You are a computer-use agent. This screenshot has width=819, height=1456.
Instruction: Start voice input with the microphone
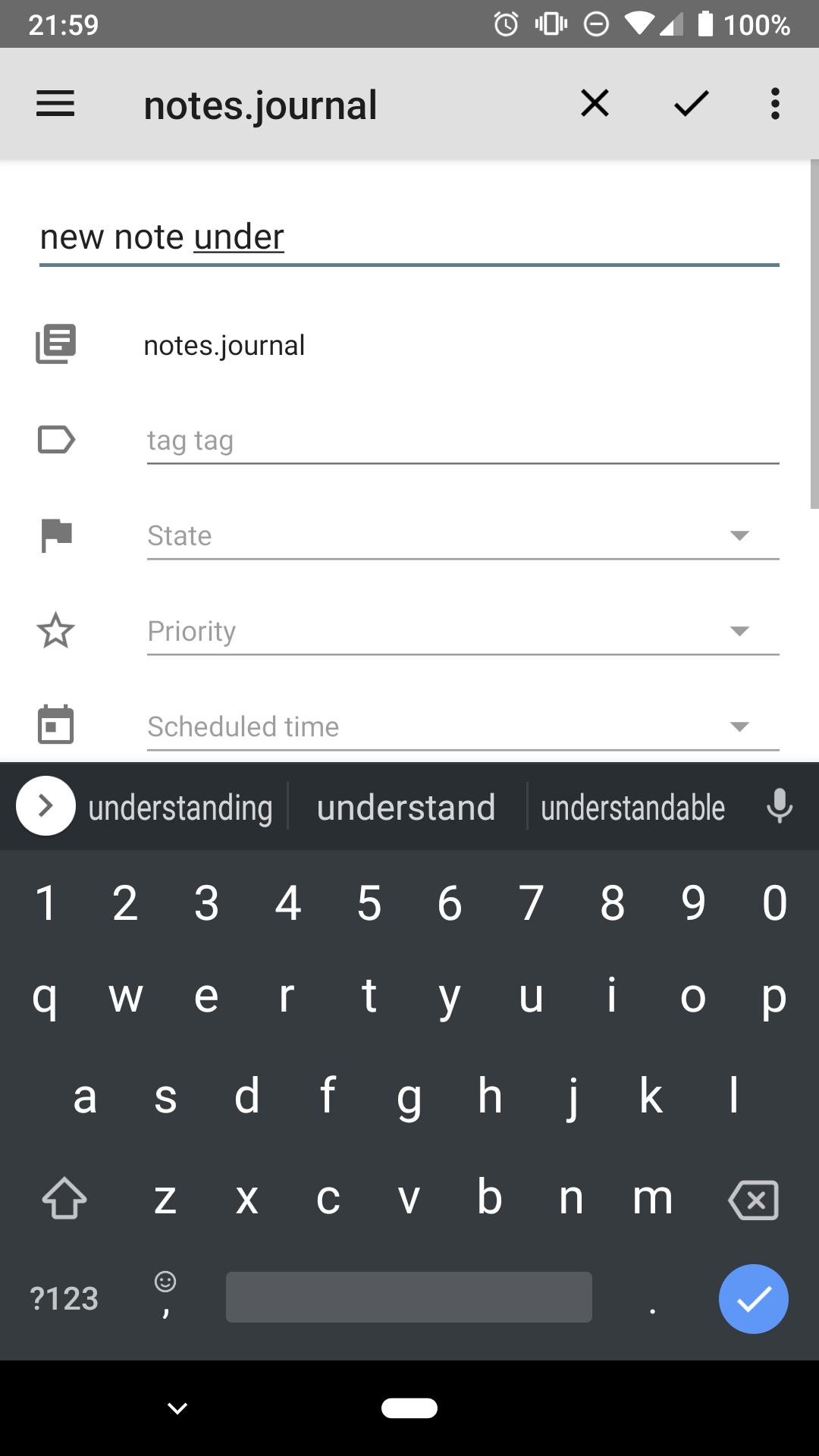[780, 806]
